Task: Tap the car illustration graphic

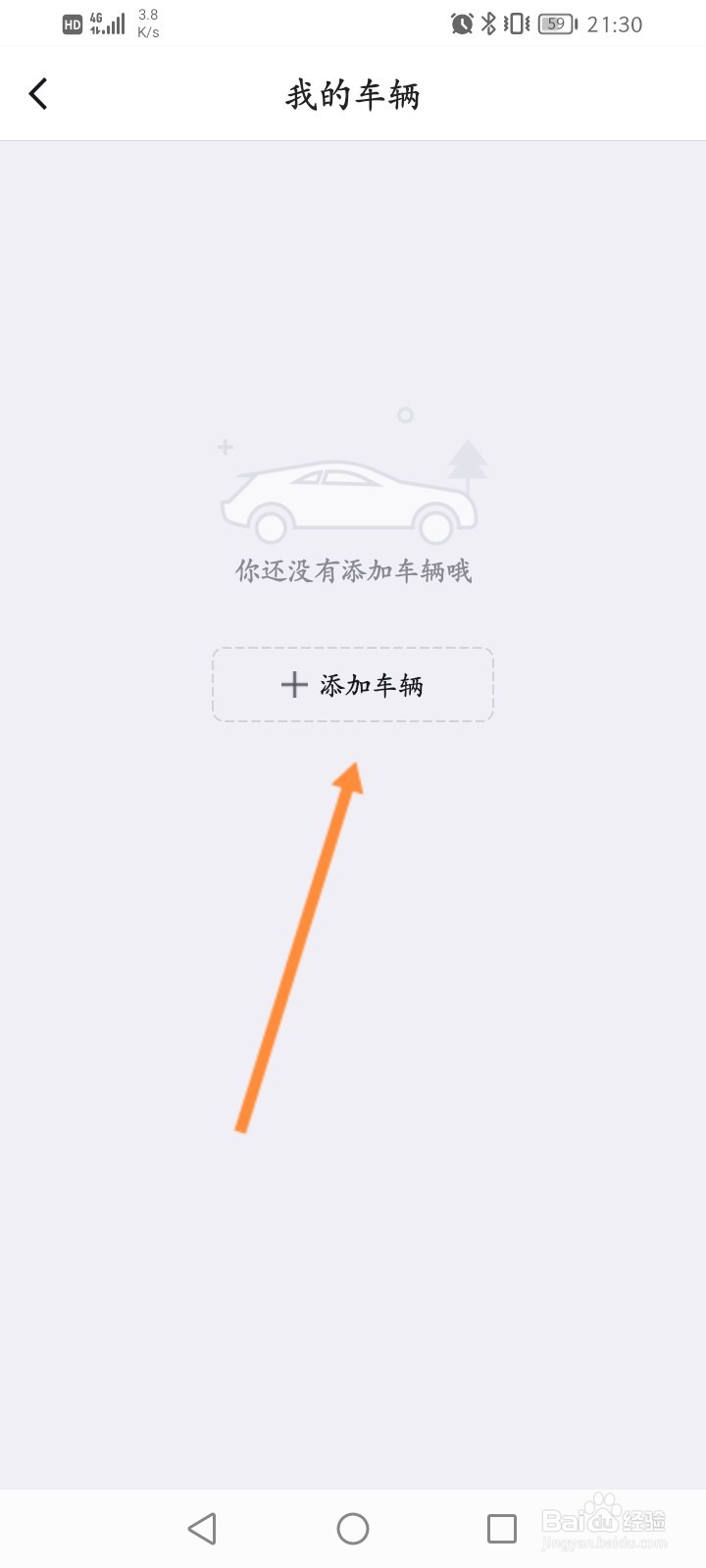Action: click(x=351, y=495)
